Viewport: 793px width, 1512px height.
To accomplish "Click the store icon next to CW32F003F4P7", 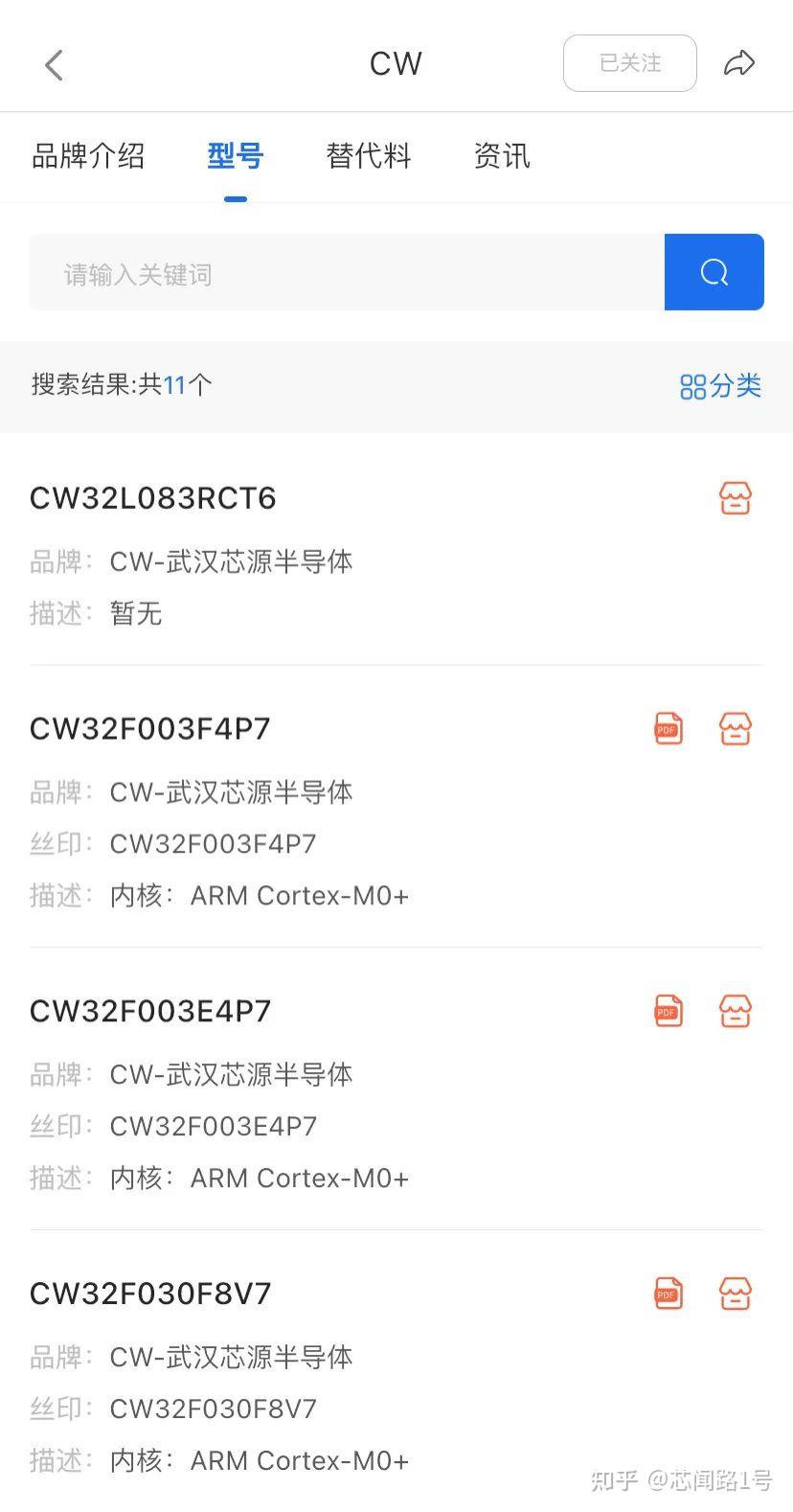I will tap(735, 728).
